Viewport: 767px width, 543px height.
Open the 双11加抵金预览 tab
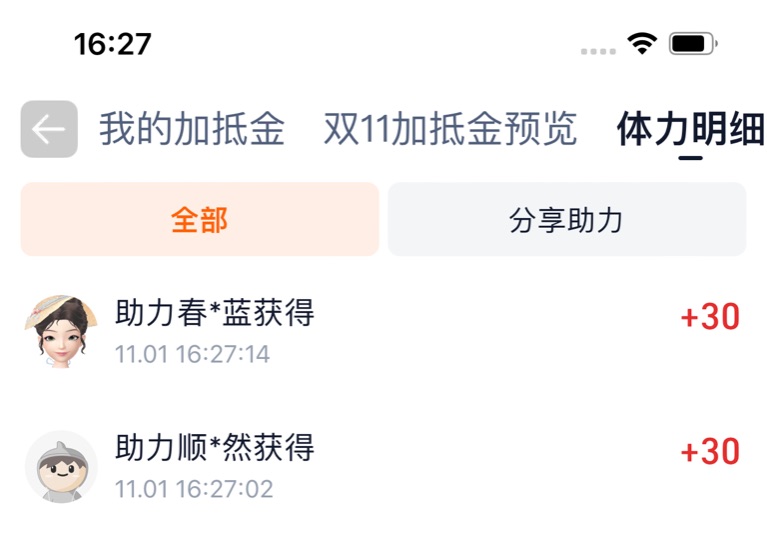pos(450,130)
